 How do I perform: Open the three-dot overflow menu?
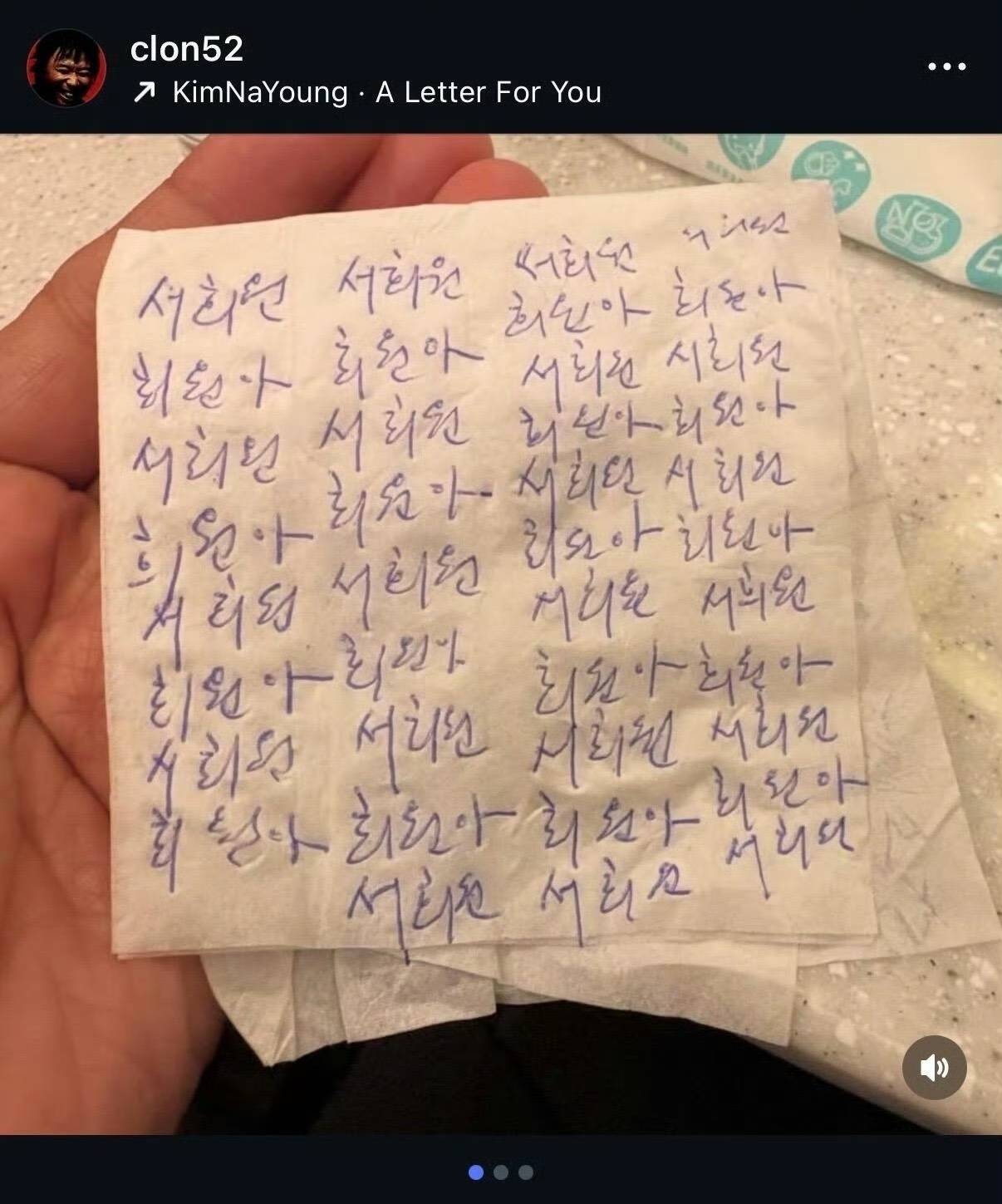(x=946, y=67)
